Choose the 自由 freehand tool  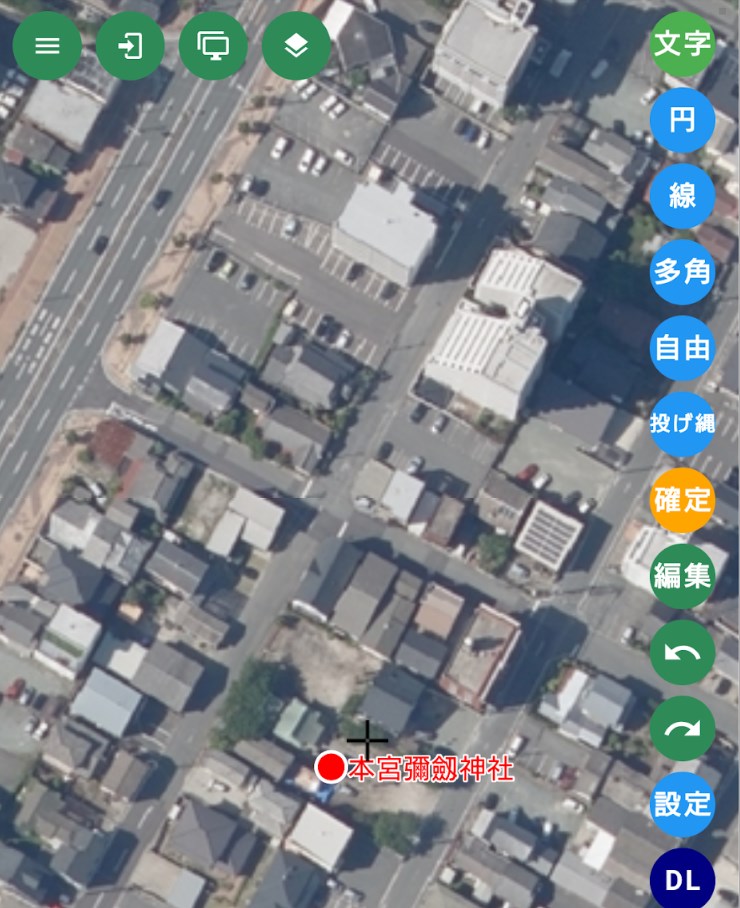(x=682, y=348)
